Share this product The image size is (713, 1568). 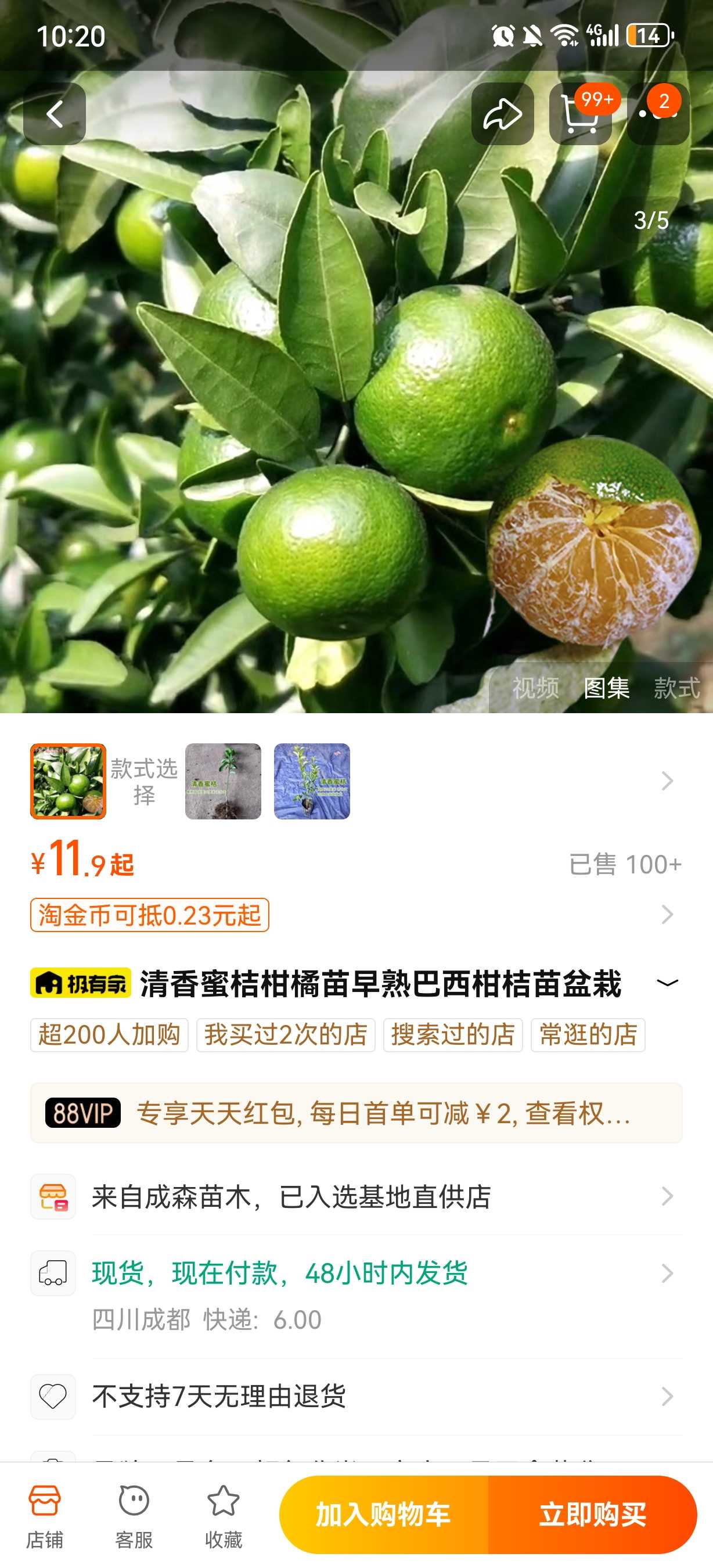point(502,114)
